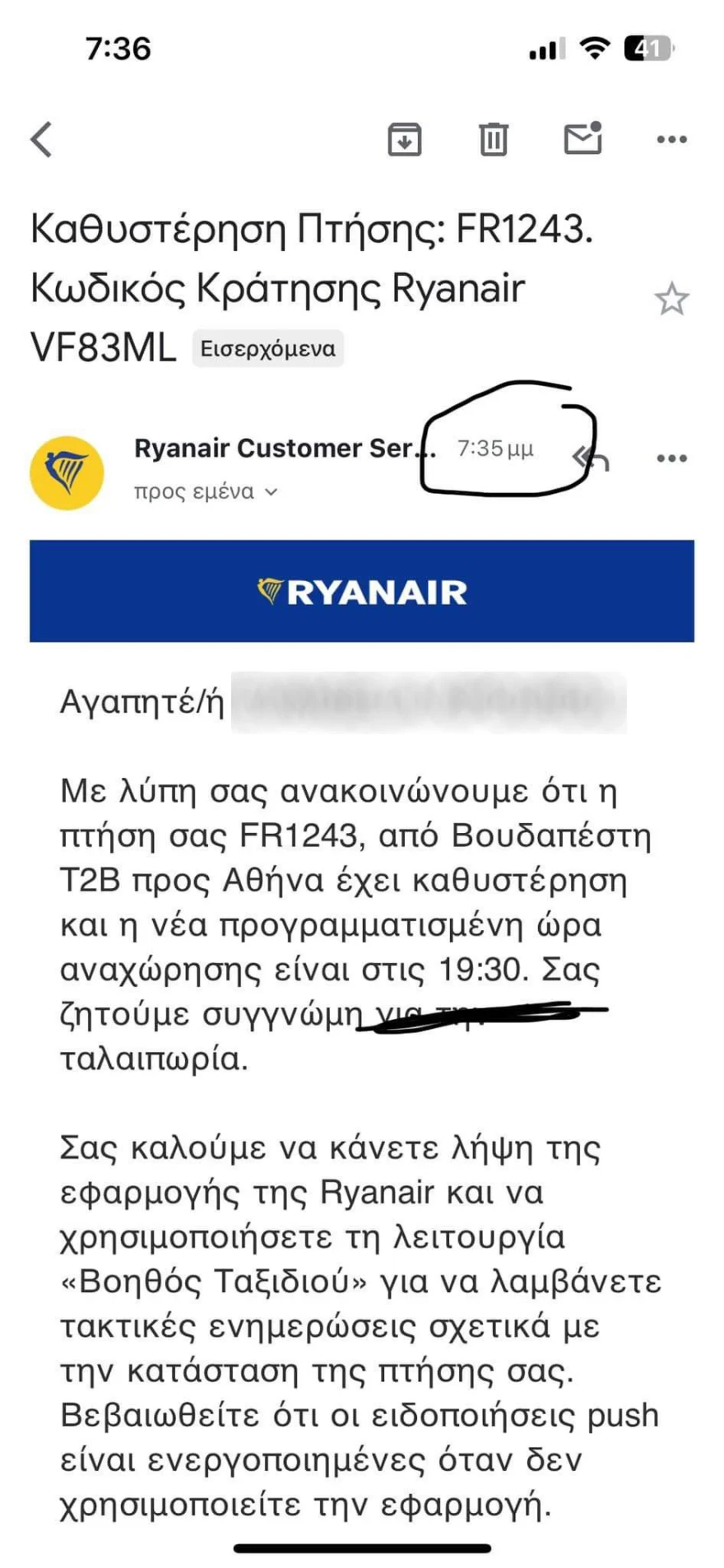Go back to the inbox
Screen dimensions: 724x1568
click(x=41, y=138)
